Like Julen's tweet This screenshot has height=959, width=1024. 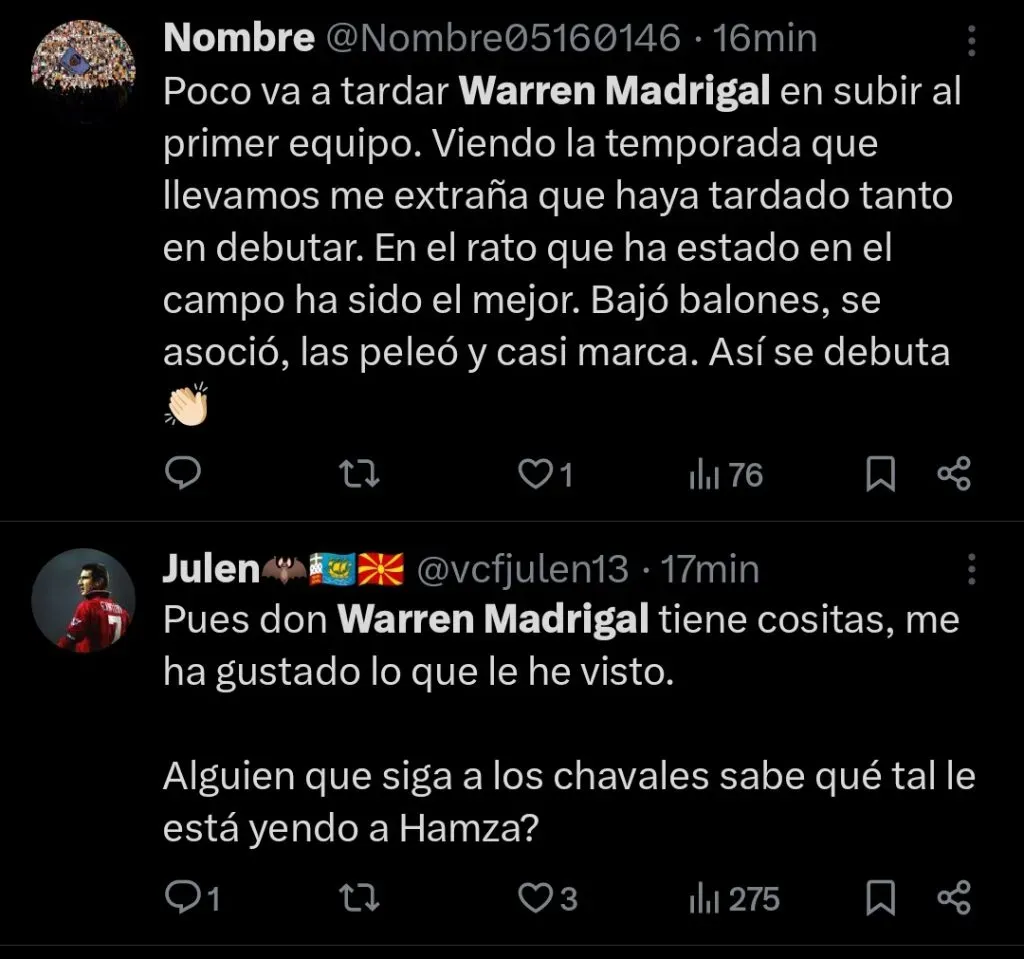[x=536, y=899]
